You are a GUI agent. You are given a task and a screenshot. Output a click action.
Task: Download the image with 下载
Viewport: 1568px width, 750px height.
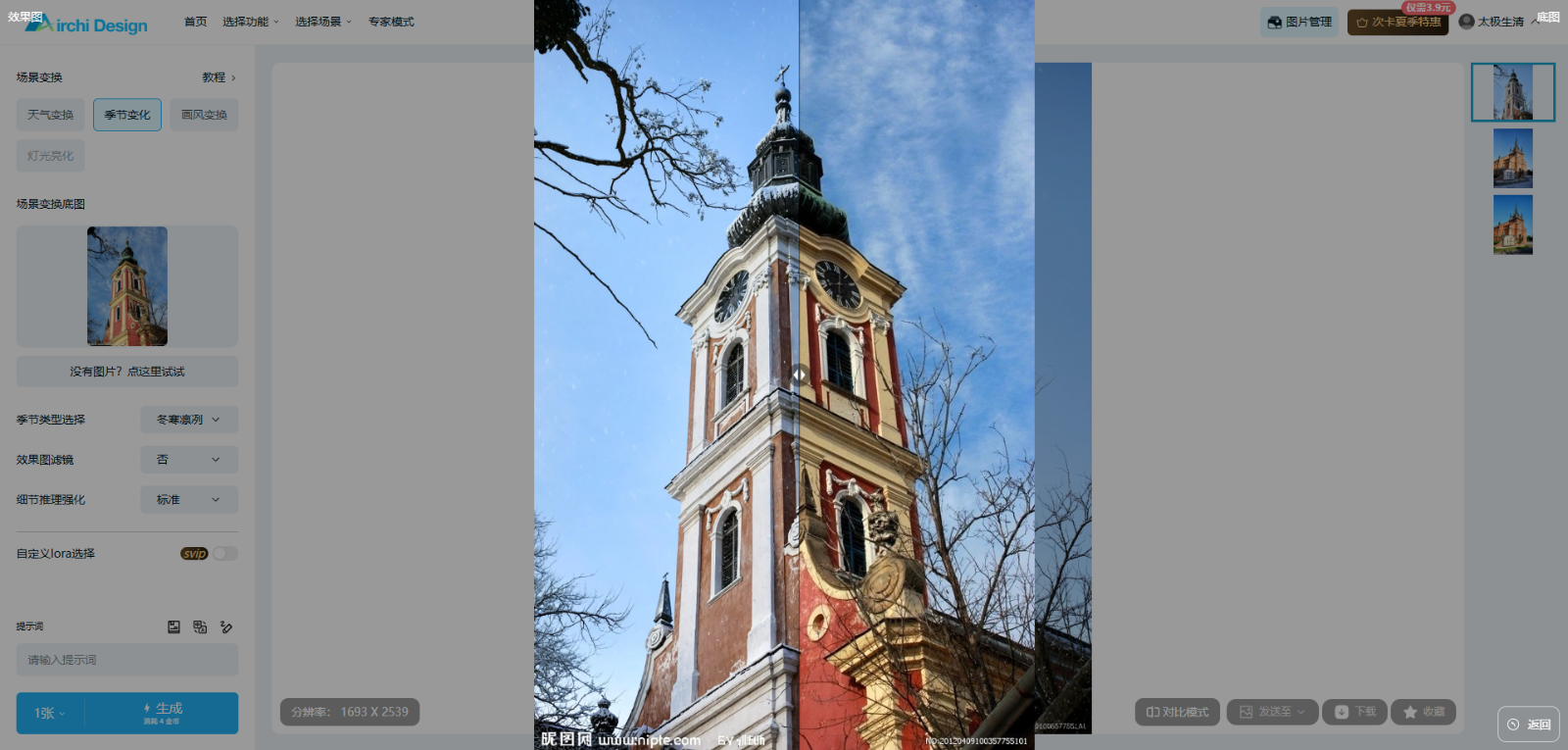click(1355, 712)
